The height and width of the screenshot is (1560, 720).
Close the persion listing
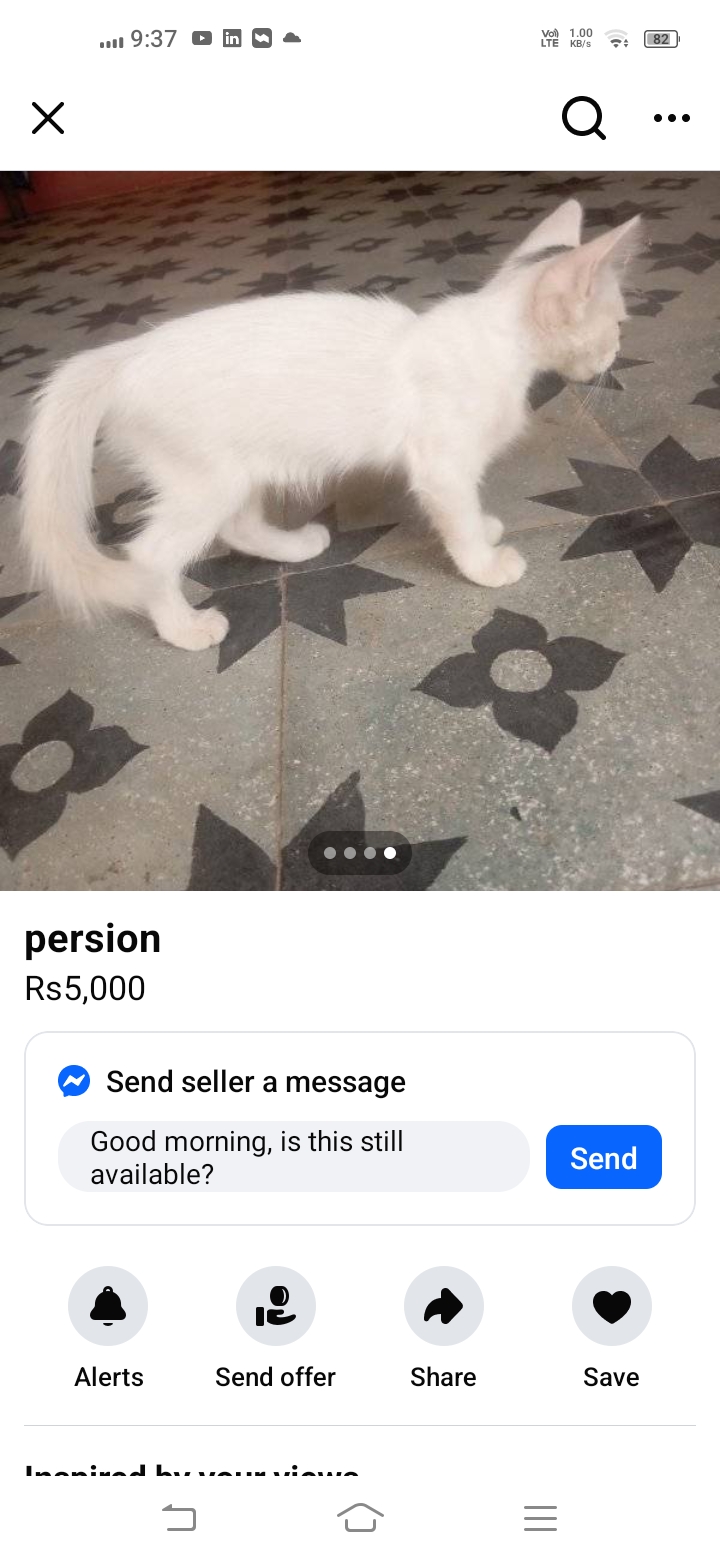point(48,118)
